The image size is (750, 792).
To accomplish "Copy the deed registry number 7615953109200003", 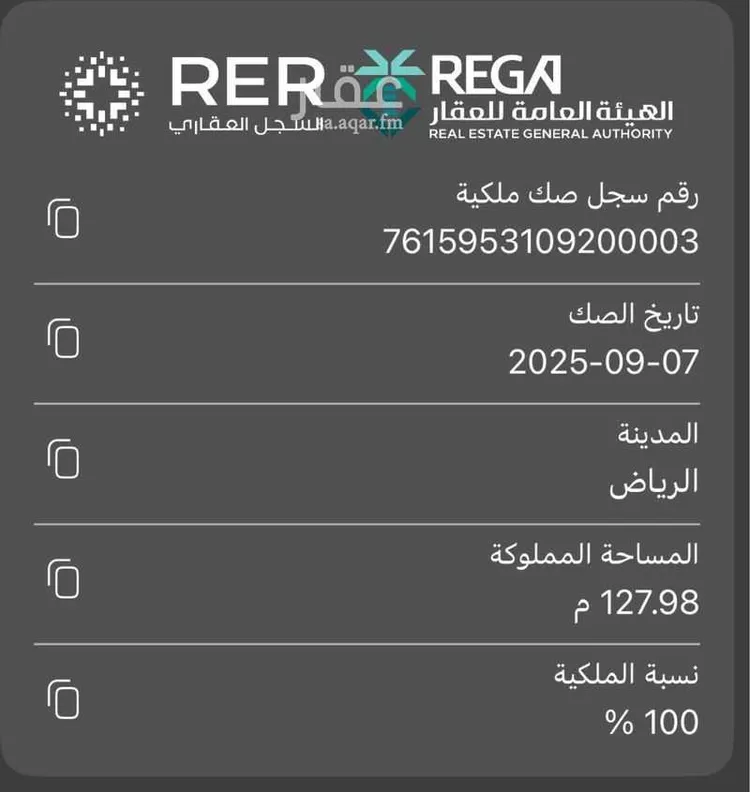I will click(63, 219).
